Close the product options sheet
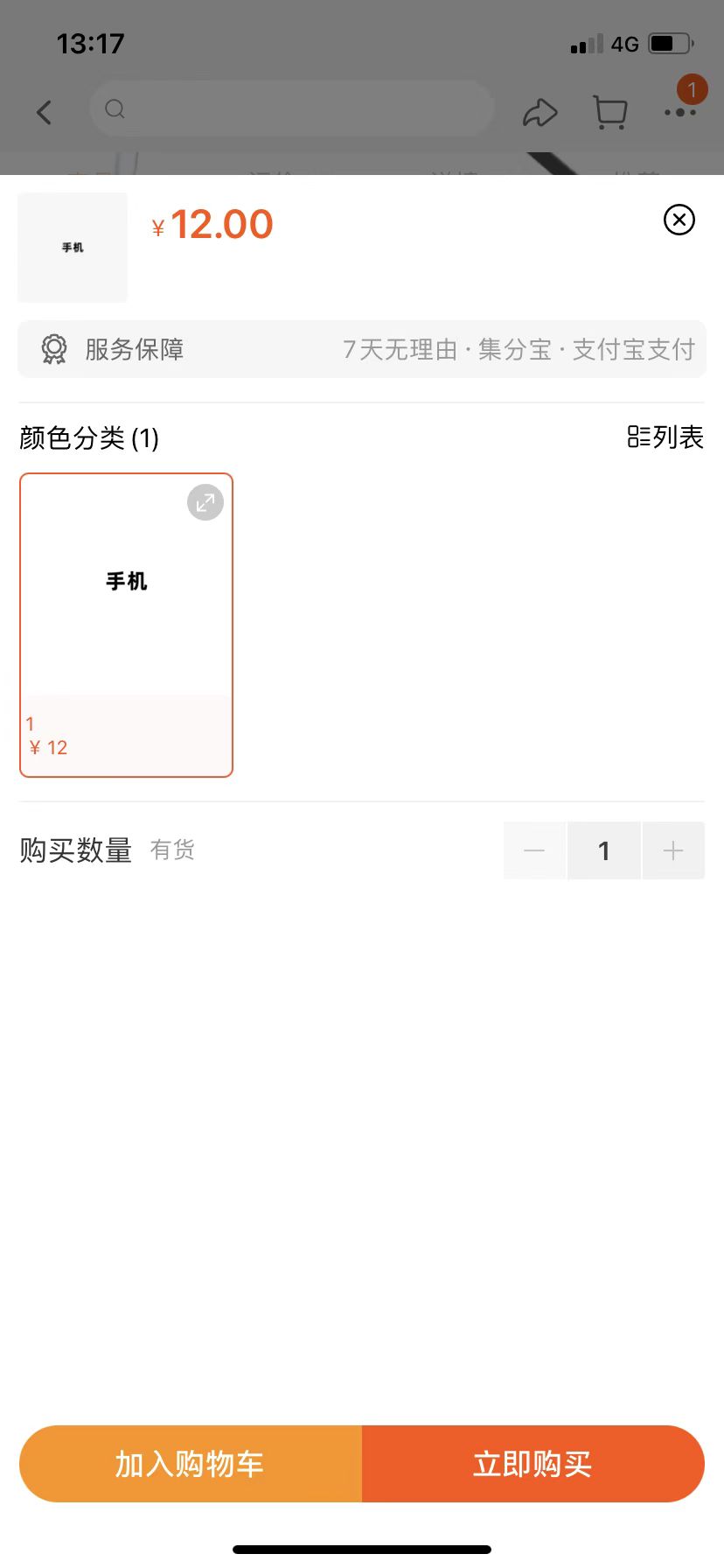 679,220
